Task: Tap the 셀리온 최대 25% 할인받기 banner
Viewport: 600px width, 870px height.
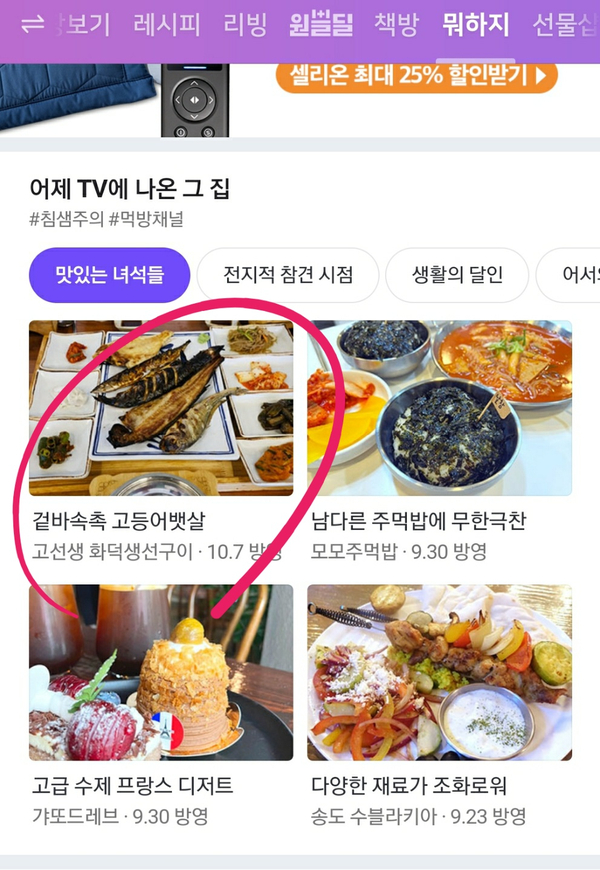Action: tap(415, 75)
